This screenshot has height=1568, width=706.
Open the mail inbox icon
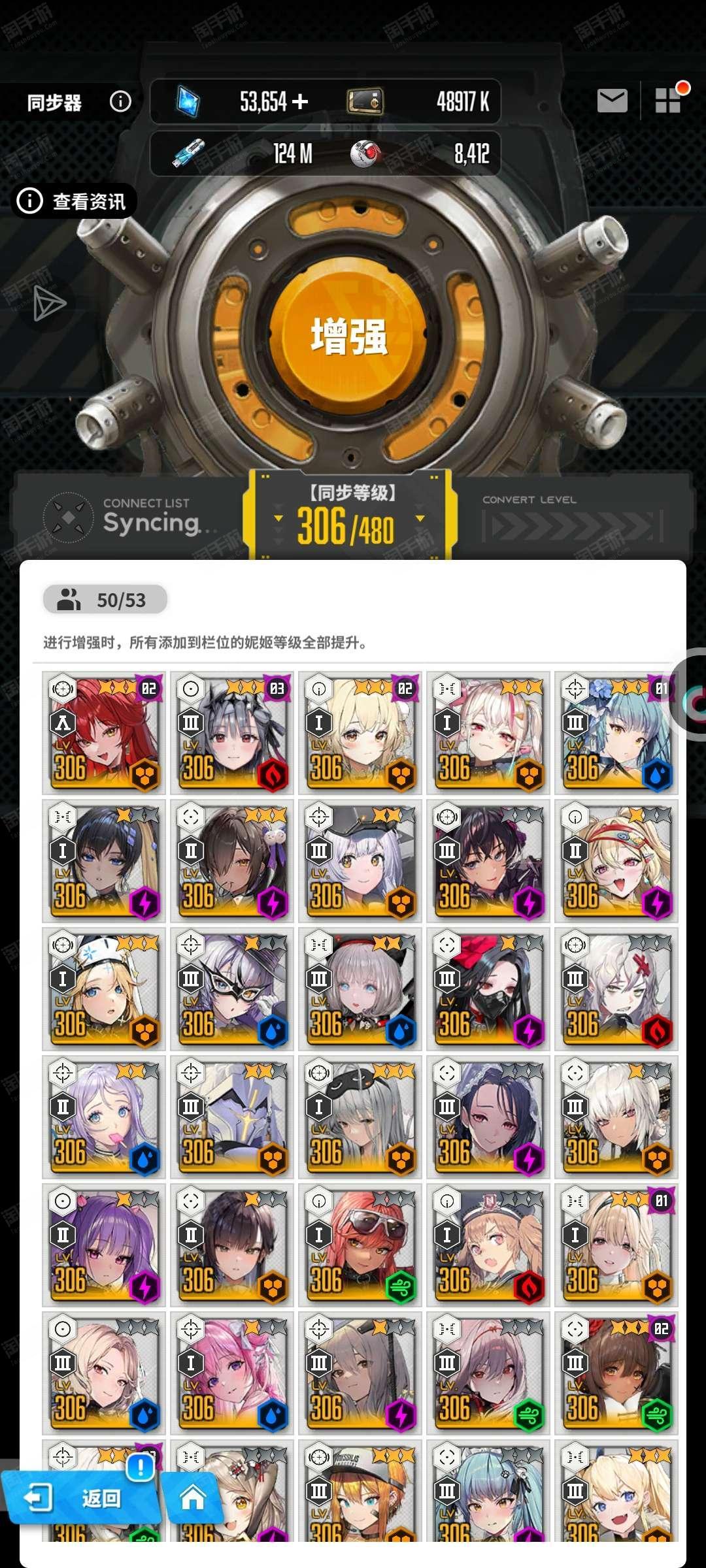(x=613, y=101)
